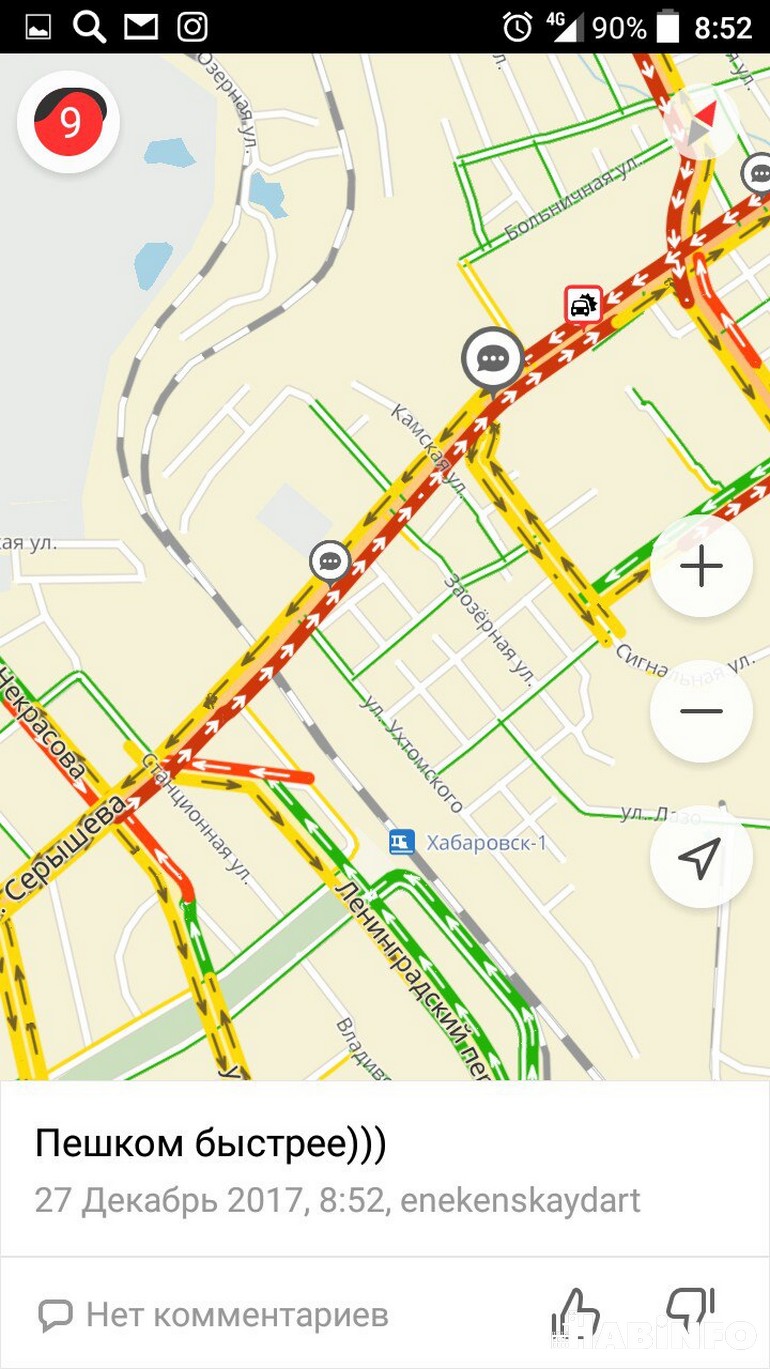The image size is (770, 1369).
Task: Open the comment marker near Камская ул.
Action: click(x=493, y=358)
